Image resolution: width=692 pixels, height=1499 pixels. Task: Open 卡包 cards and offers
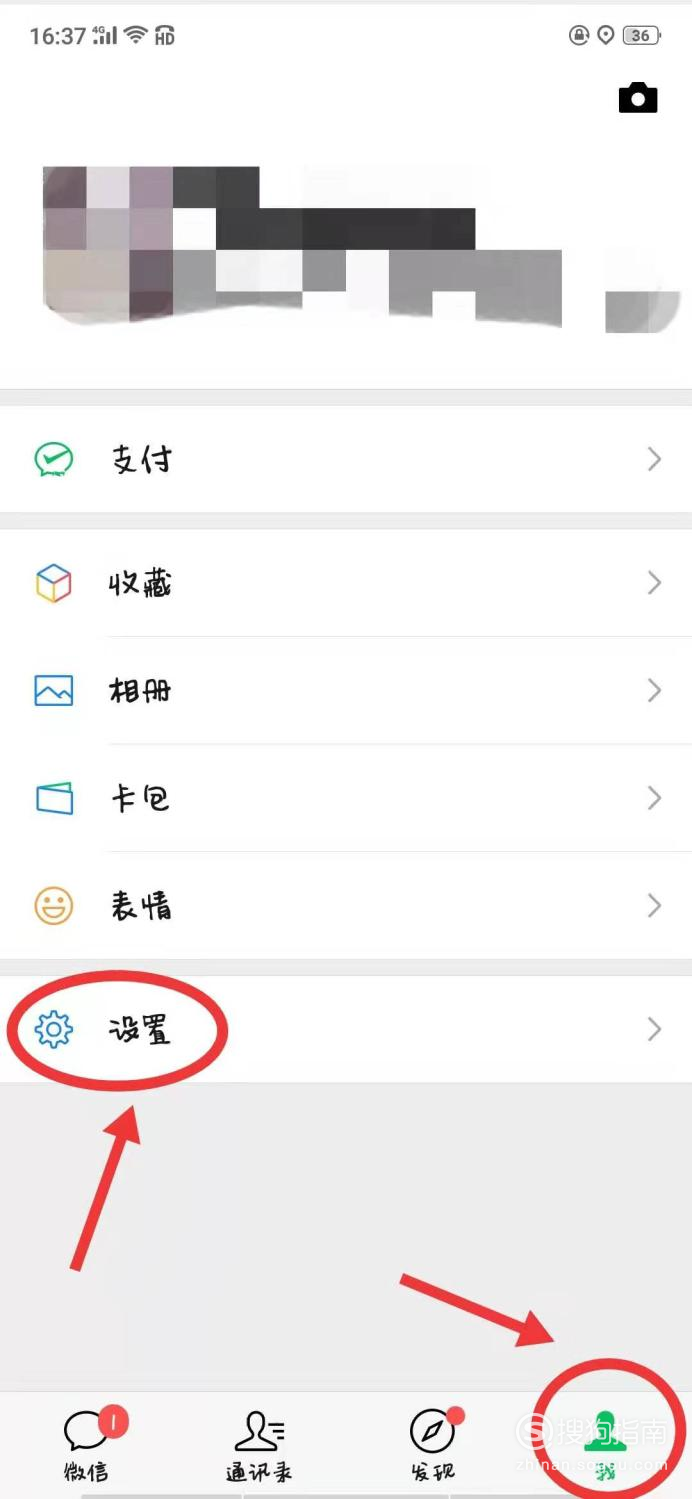(346, 798)
